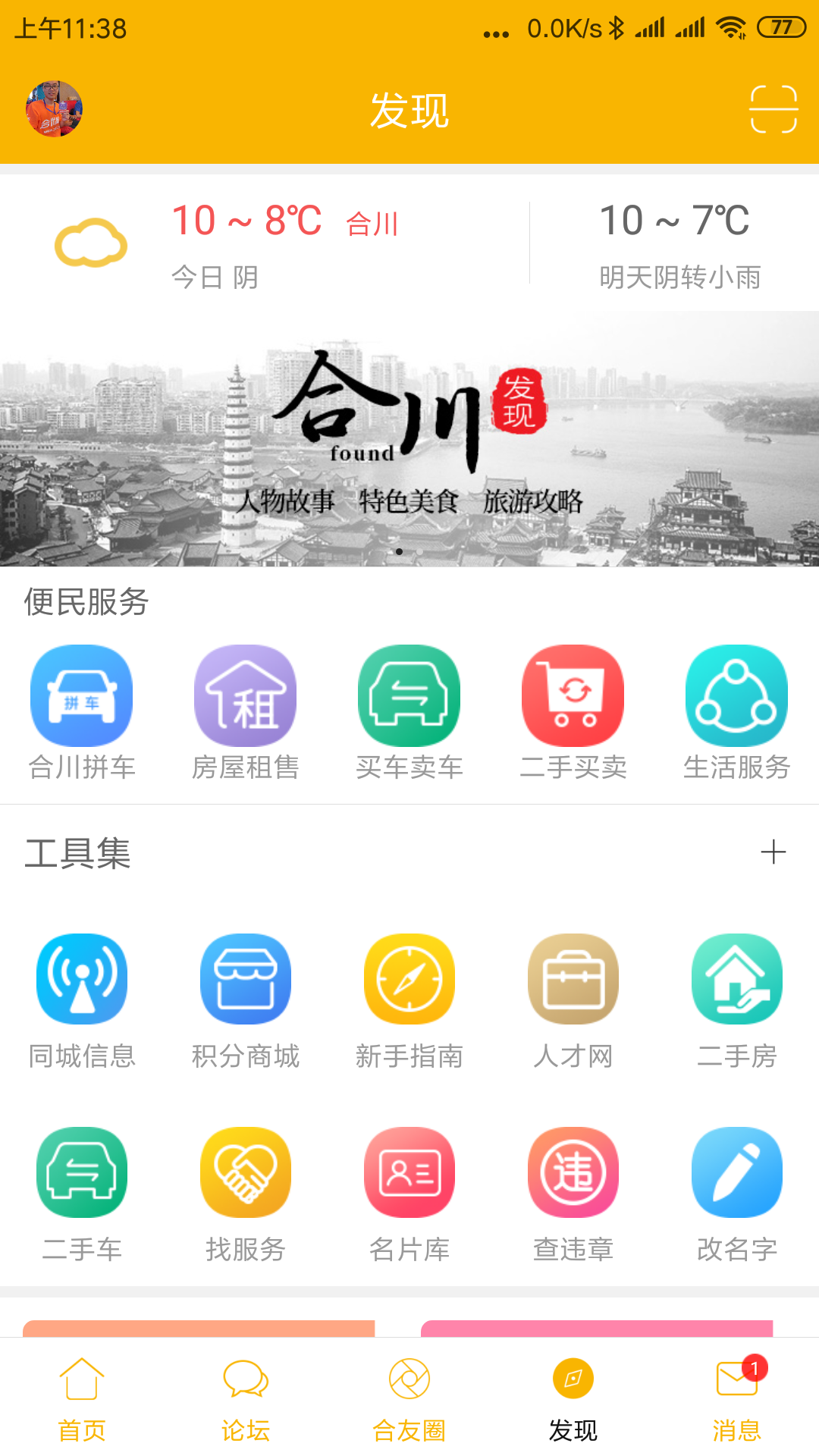This screenshot has height=1456, width=819.
Task: Tap the 找服务 find services handshake icon
Action: (245, 1172)
